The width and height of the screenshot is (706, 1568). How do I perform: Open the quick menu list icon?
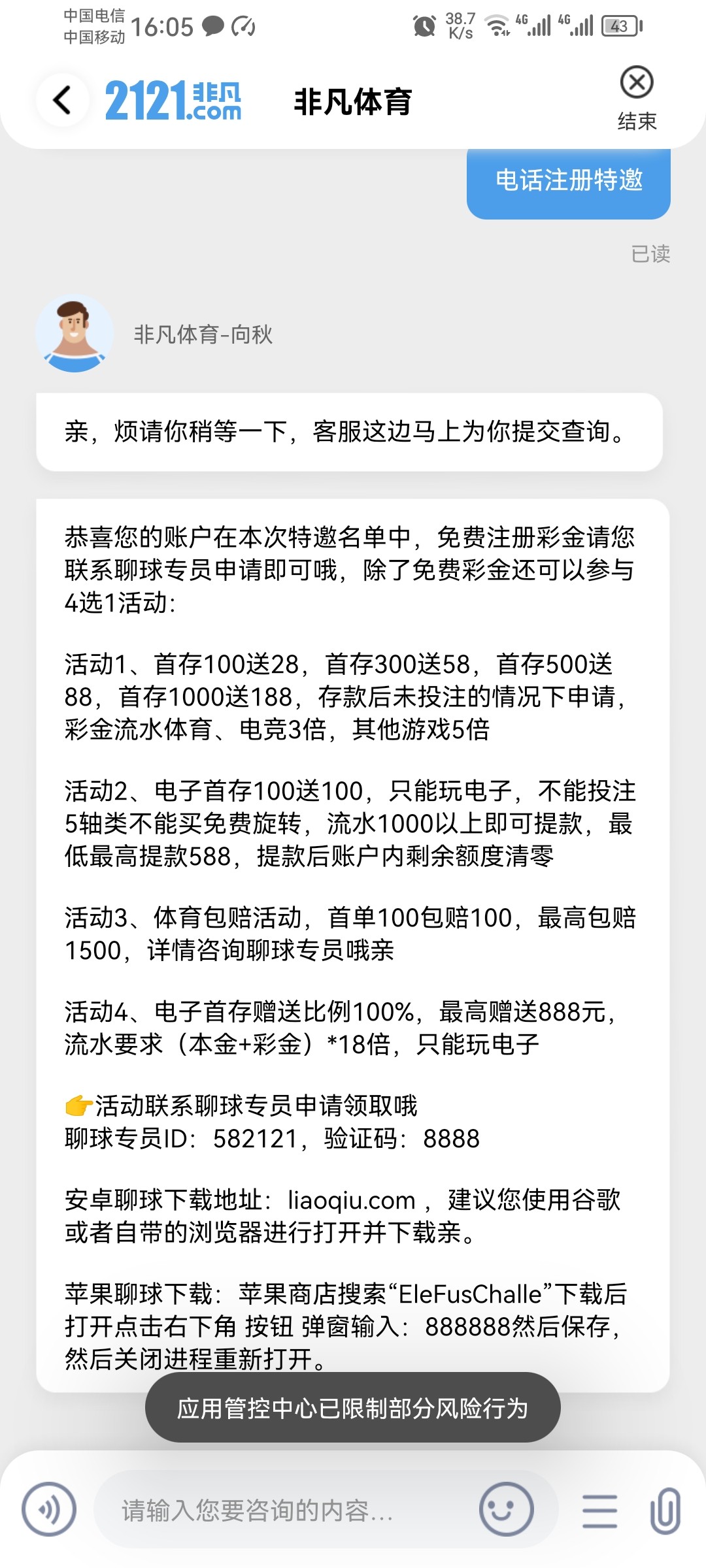599,1511
